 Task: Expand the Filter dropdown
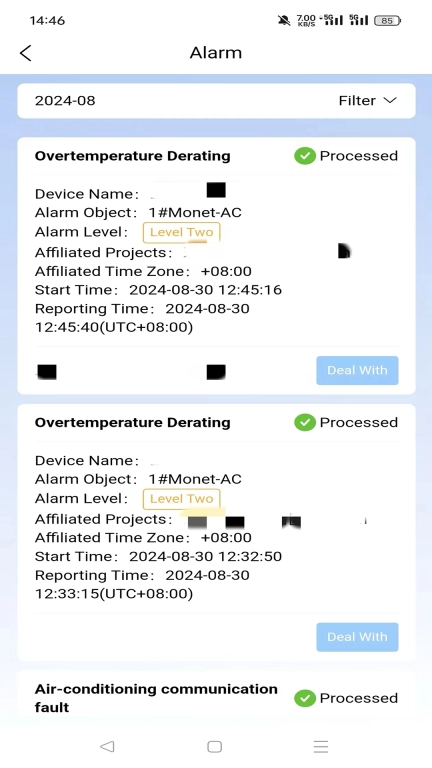367,100
